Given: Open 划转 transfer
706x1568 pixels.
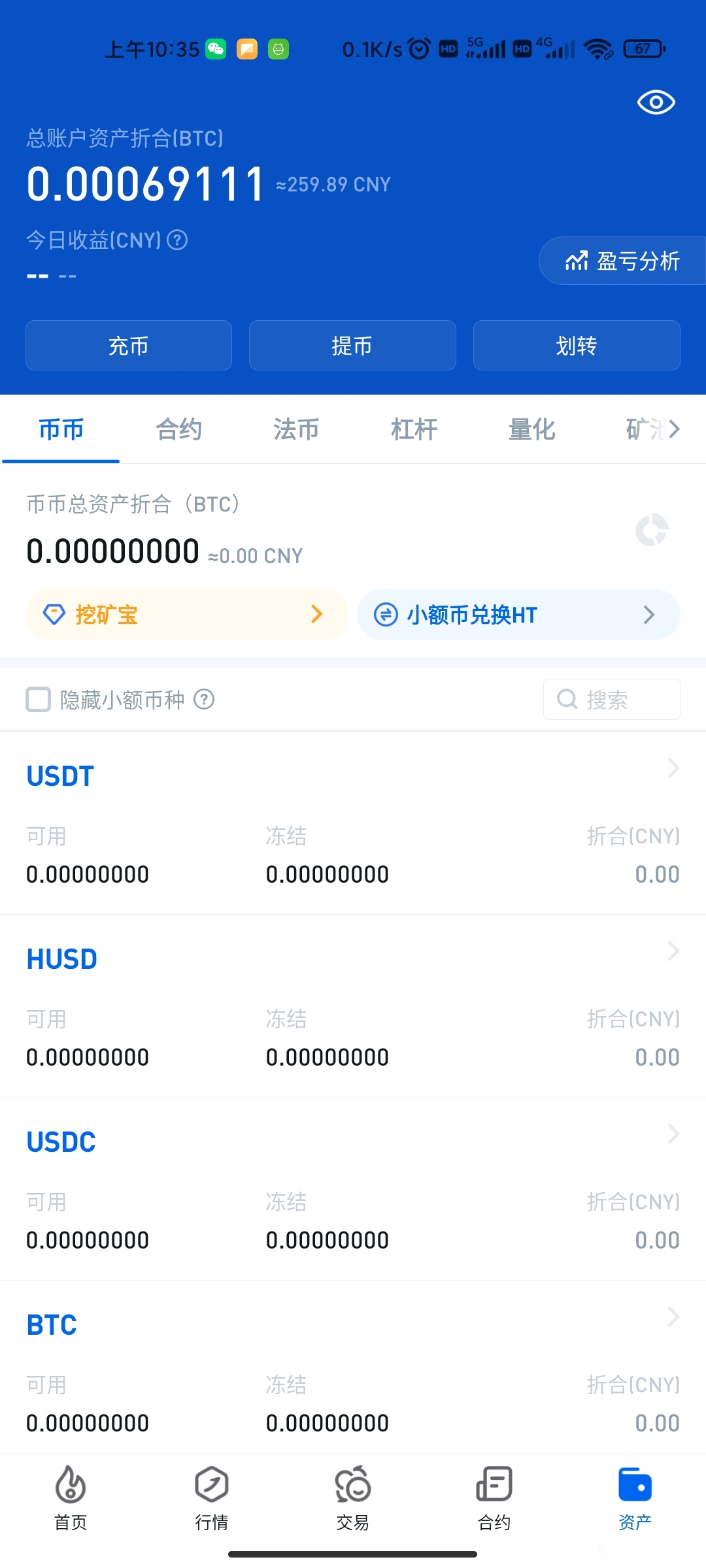Looking at the screenshot, I should tap(577, 346).
